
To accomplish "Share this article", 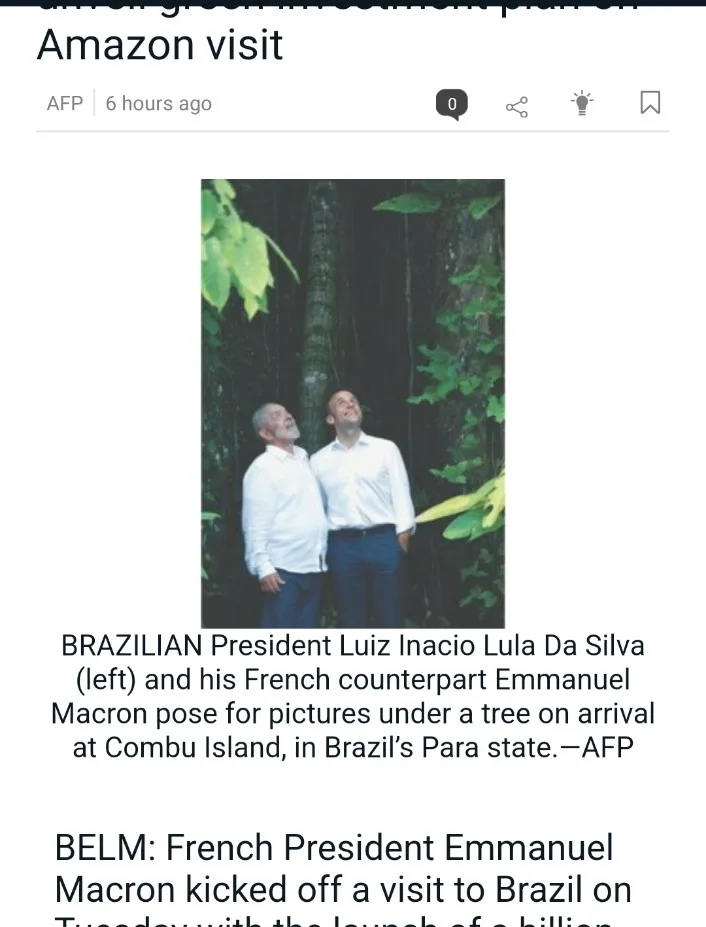I will point(517,105).
